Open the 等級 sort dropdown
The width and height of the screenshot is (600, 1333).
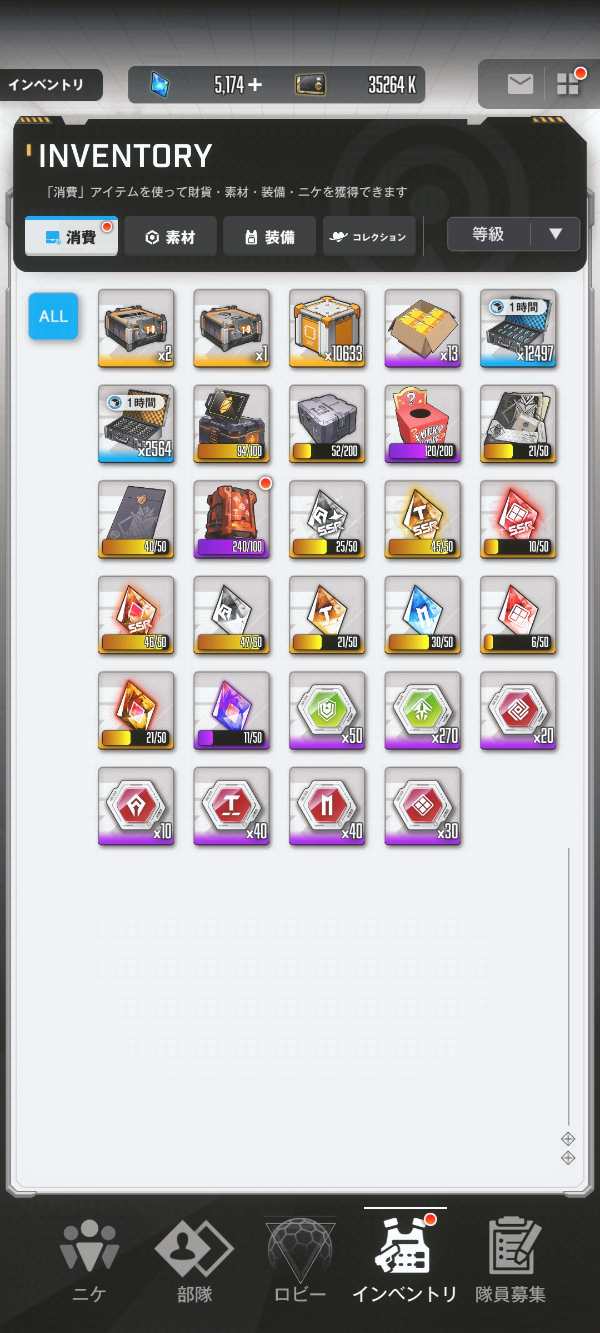point(513,235)
